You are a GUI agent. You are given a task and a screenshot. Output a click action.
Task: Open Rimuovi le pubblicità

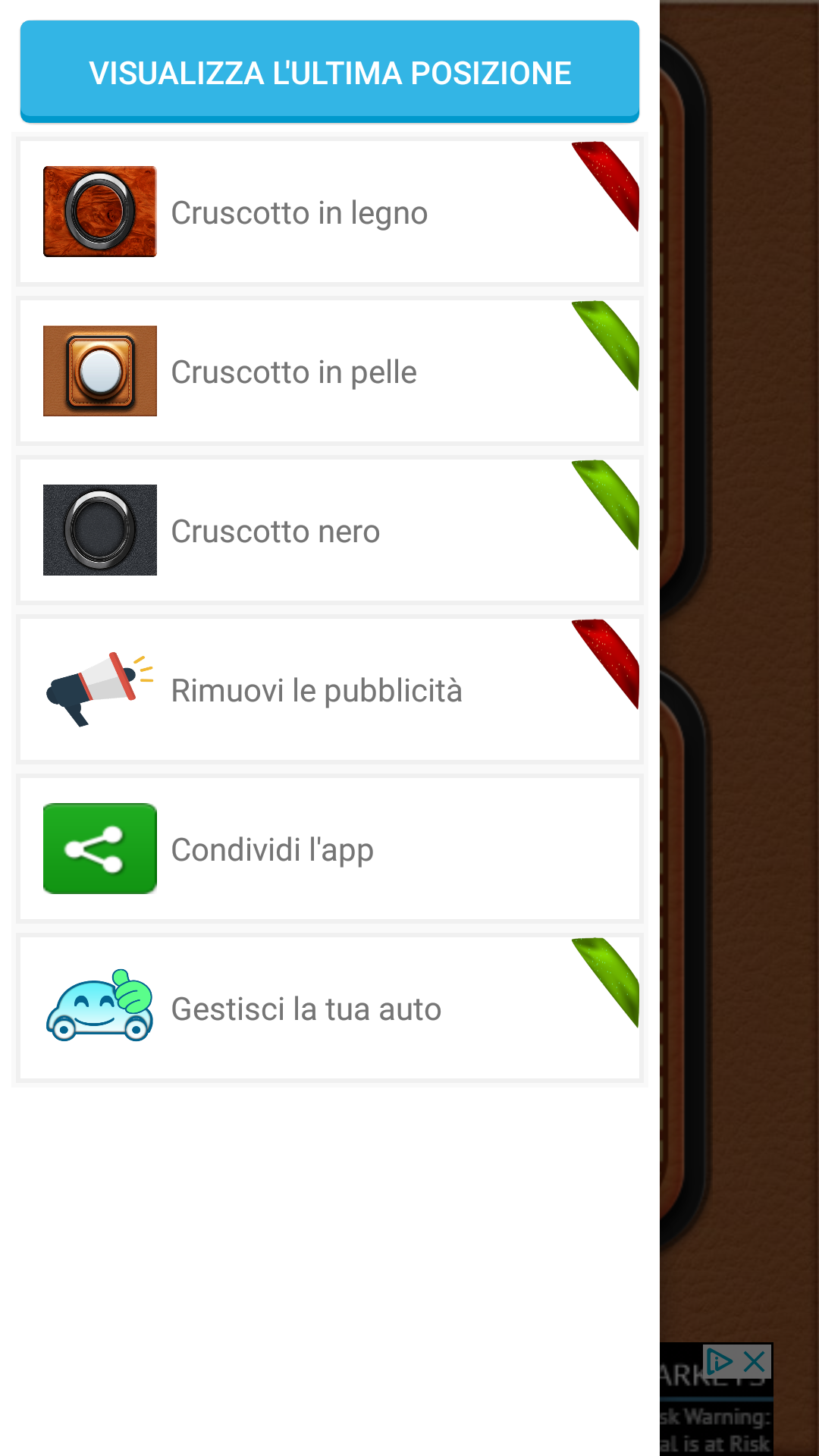tap(330, 689)
